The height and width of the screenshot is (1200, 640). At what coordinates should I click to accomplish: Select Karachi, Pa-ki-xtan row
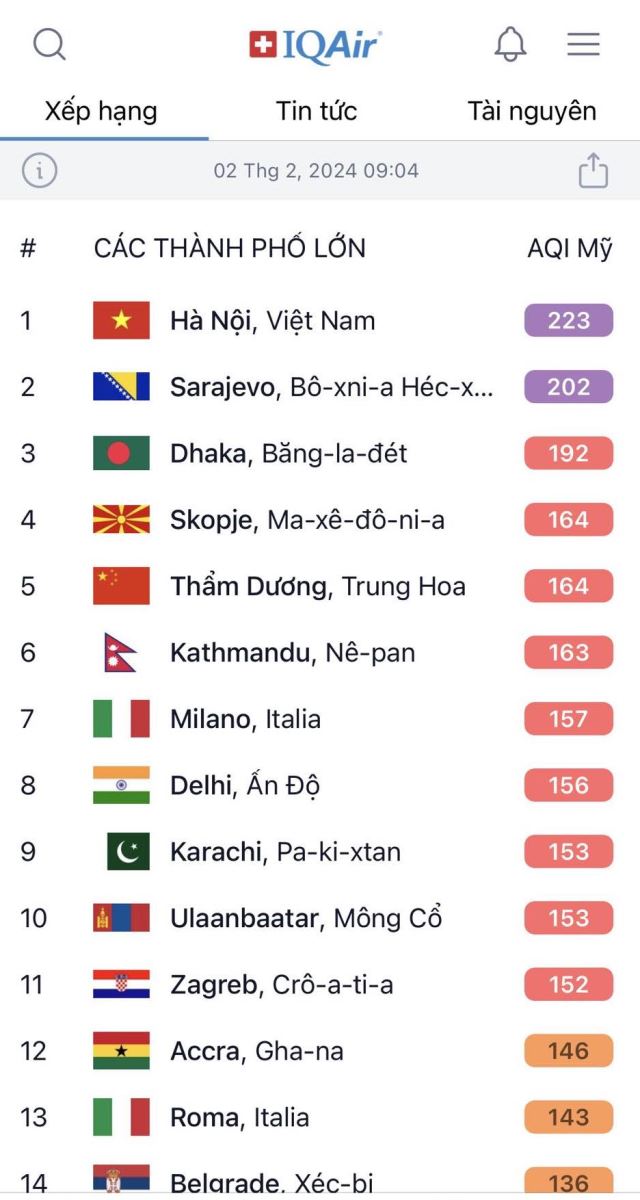click(320, 852)
